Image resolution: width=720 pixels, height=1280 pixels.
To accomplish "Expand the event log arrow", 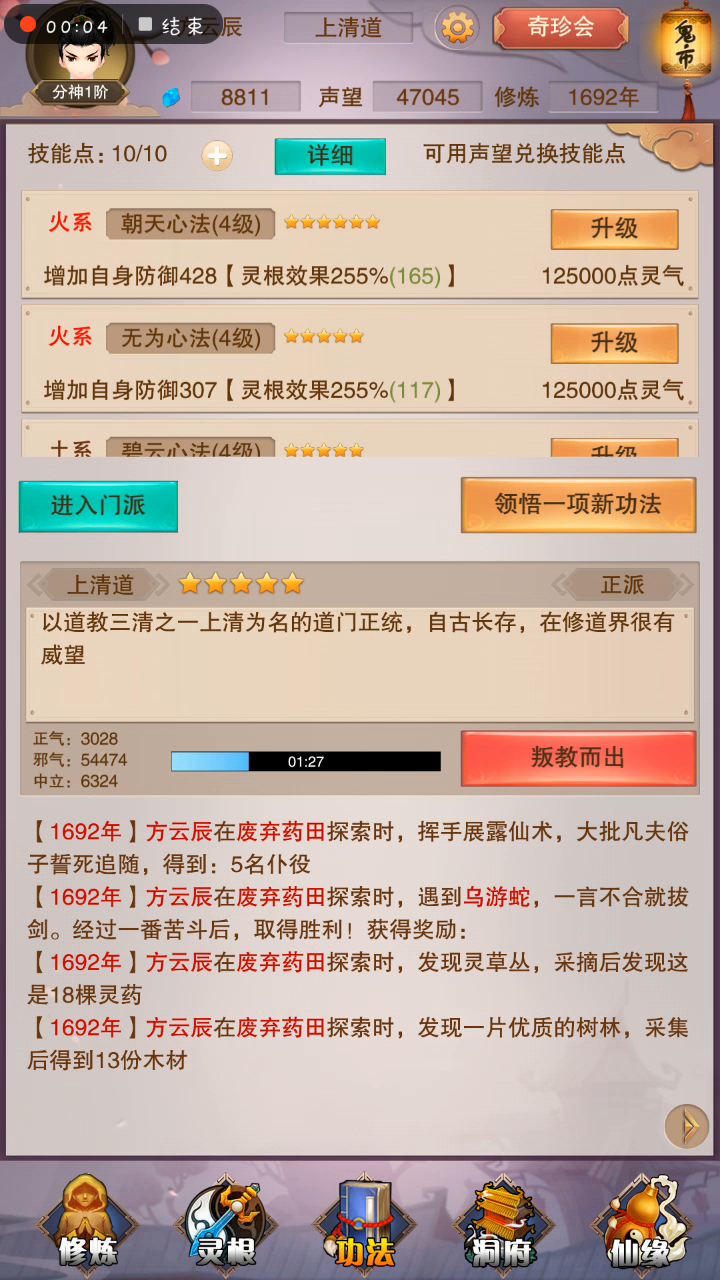I will (686, 1126).
